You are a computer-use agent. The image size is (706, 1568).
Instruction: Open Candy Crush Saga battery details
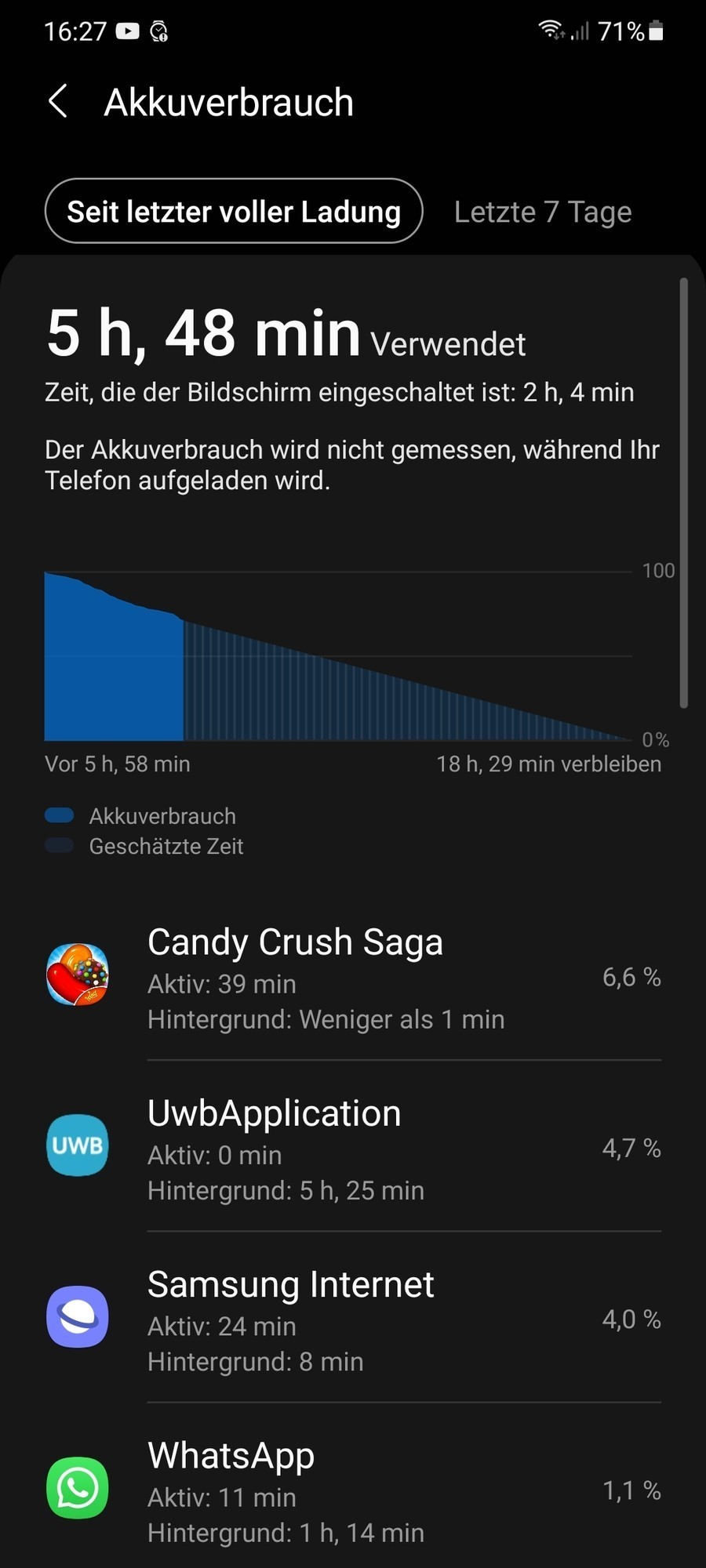pyautogui.click(x=353, y=977)
